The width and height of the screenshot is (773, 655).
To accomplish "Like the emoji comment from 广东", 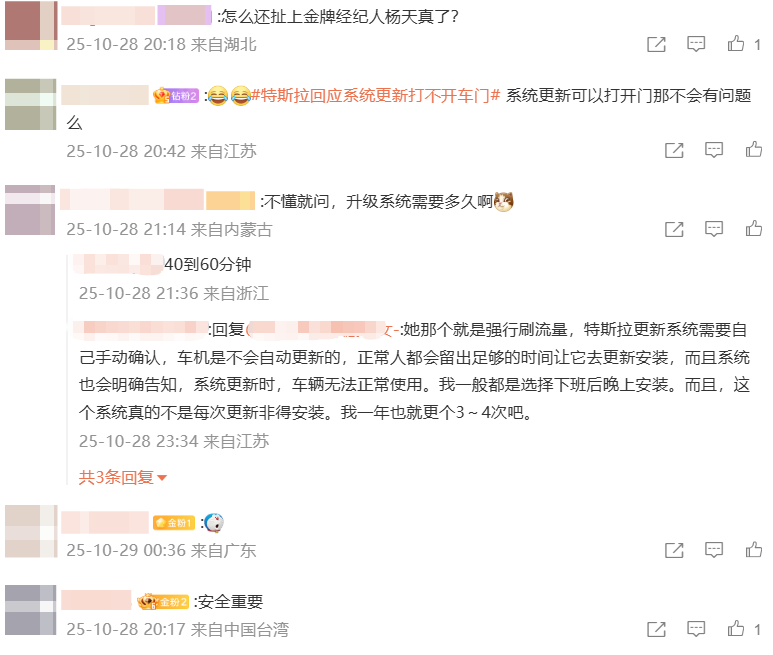I will (x=754, y=550).
